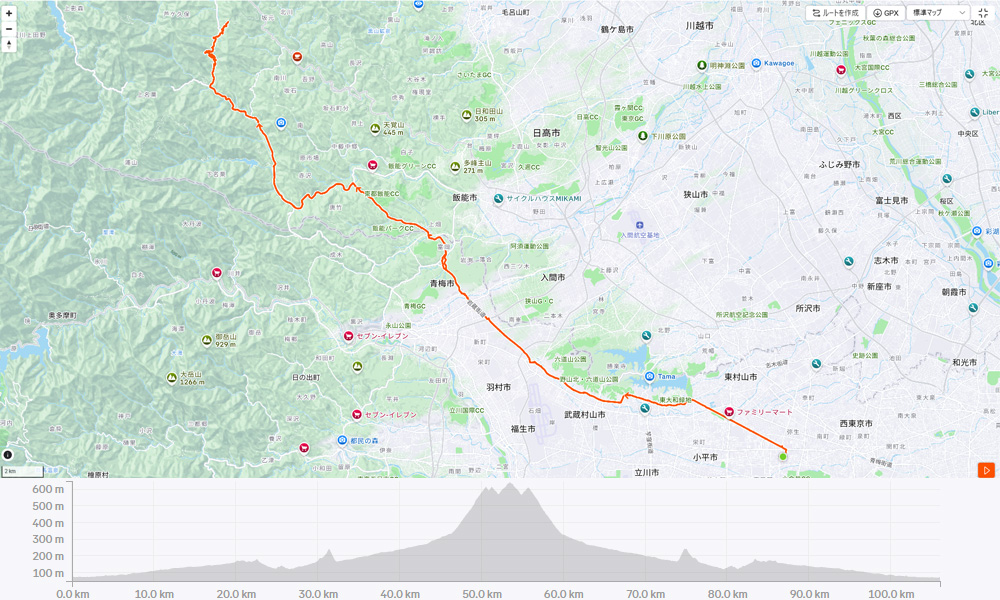Screen dimensions: 1000x600
Task: Zoom in on the map
Action: point(9,13)
